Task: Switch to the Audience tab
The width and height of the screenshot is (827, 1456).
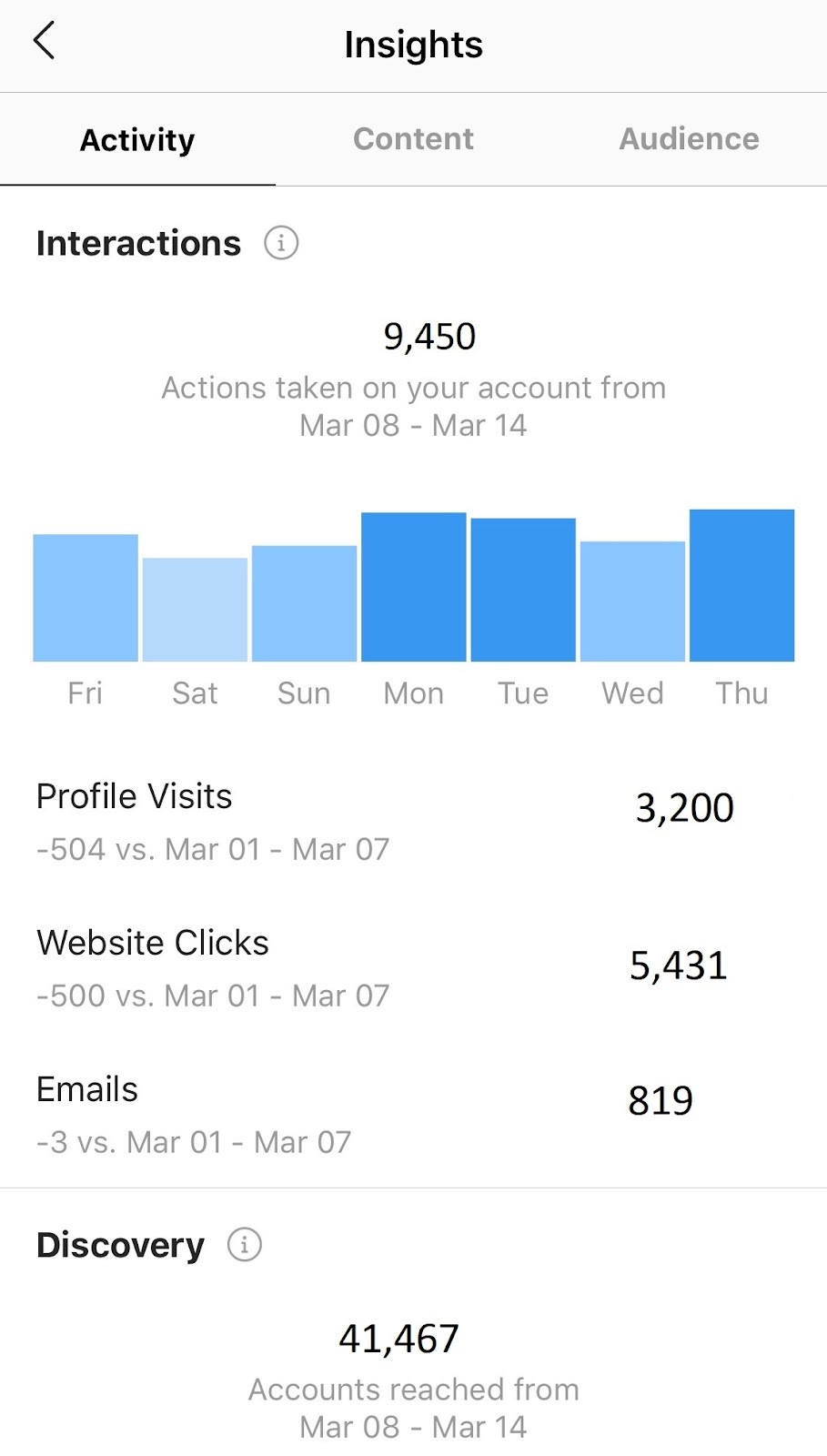Action: coord(689,139)
